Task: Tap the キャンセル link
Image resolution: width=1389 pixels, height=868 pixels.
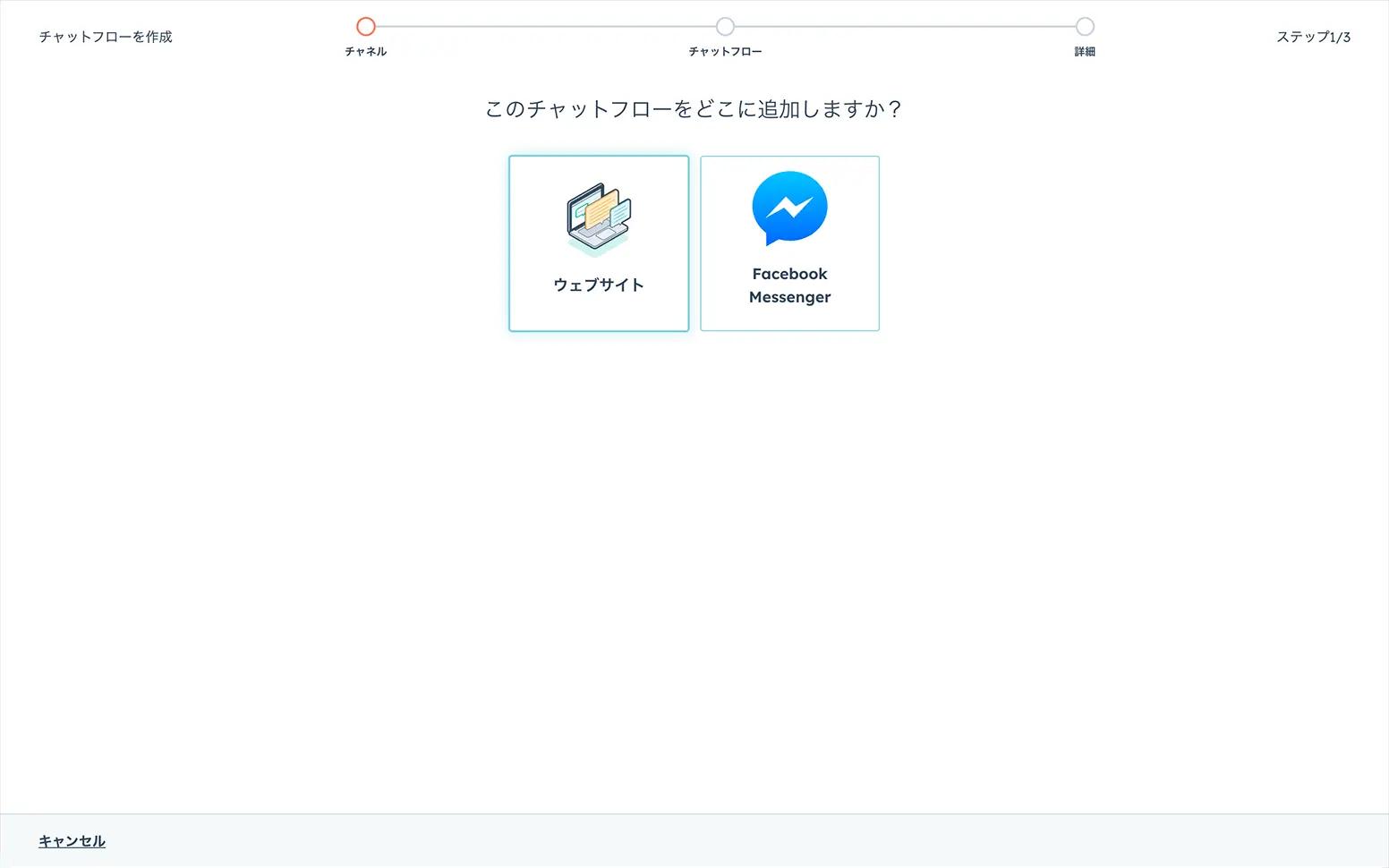Action: tap(72, 841)
